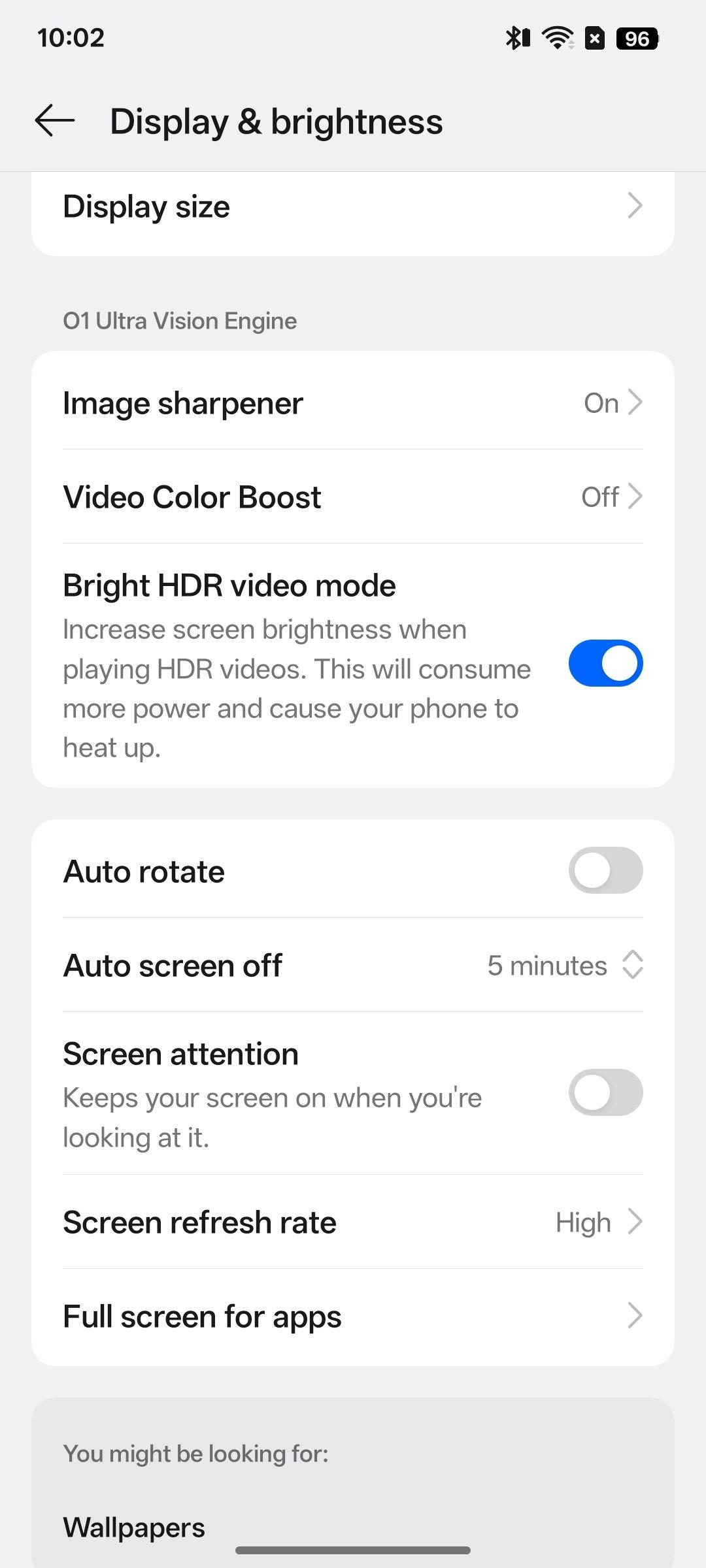Open Display size settings
Viewport: 706px width, 1568px height.
point(353,207)
